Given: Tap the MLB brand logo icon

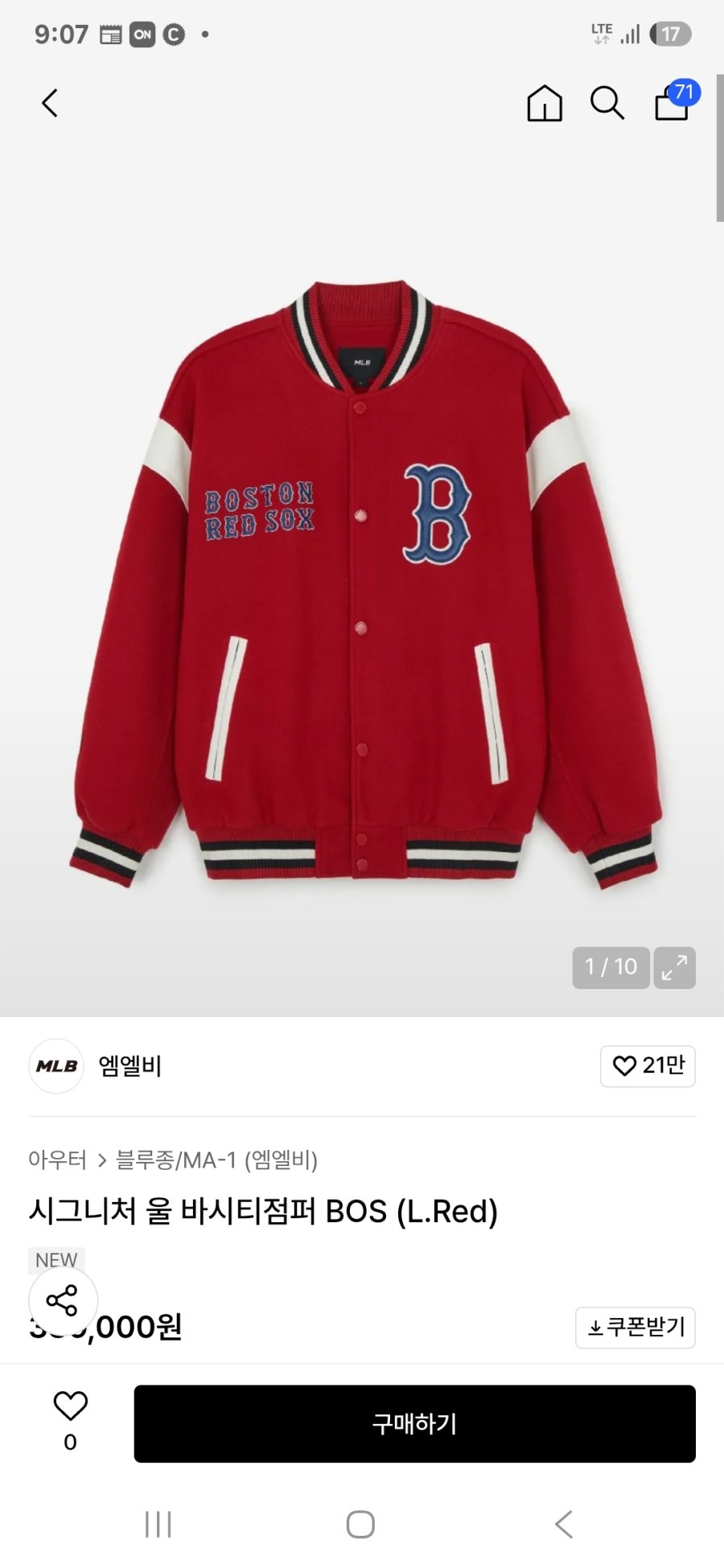Looking at the screenshot, I should [x=55, y=1066].
